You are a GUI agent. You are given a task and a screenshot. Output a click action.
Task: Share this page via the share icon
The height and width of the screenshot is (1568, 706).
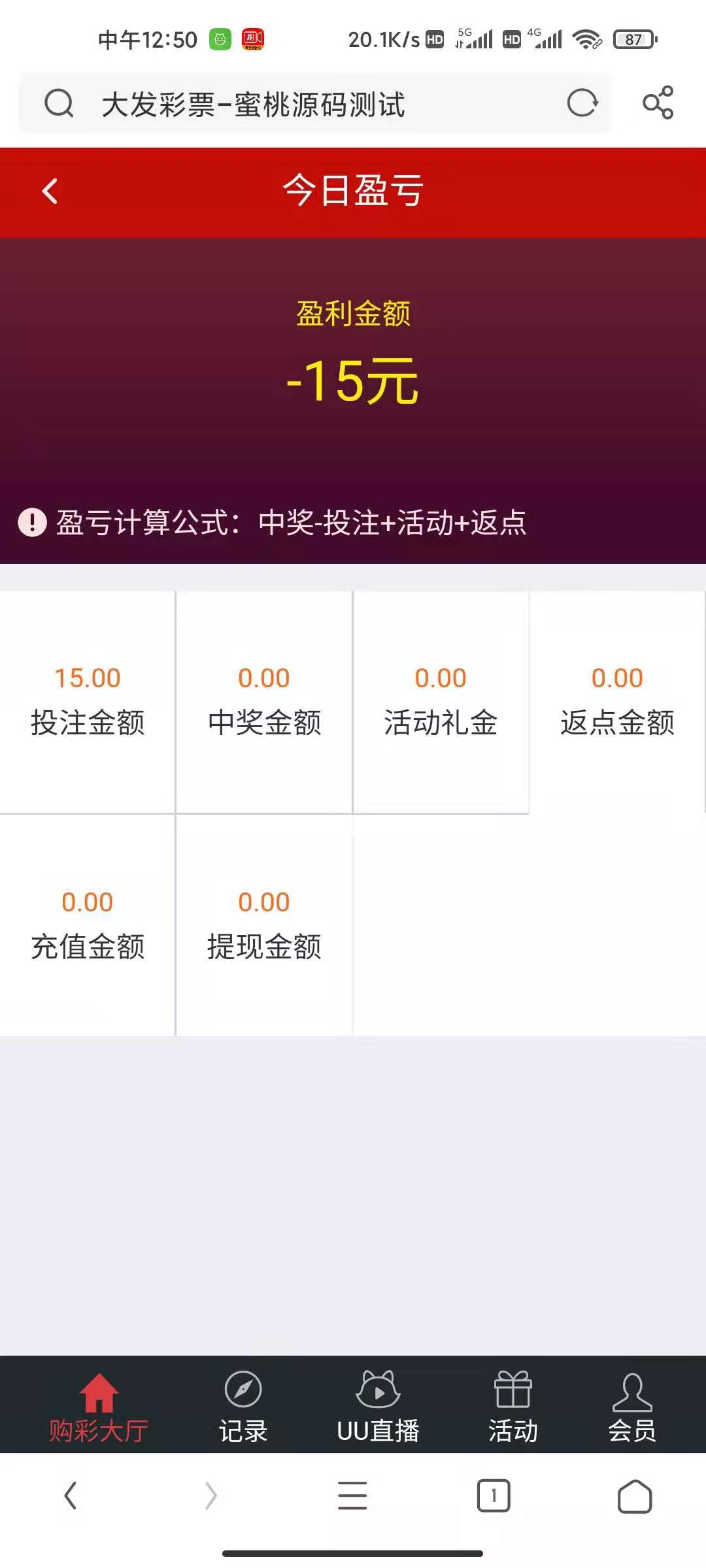click(x=658, y=103)
